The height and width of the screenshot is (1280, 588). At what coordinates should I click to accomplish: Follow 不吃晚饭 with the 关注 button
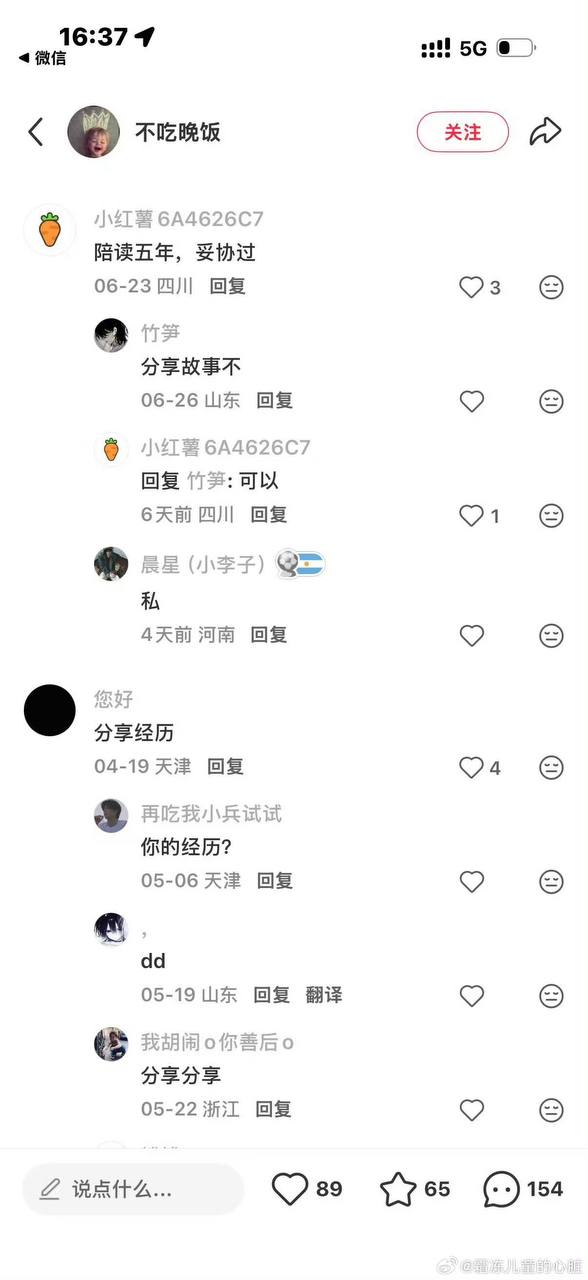tap(463, 132)
